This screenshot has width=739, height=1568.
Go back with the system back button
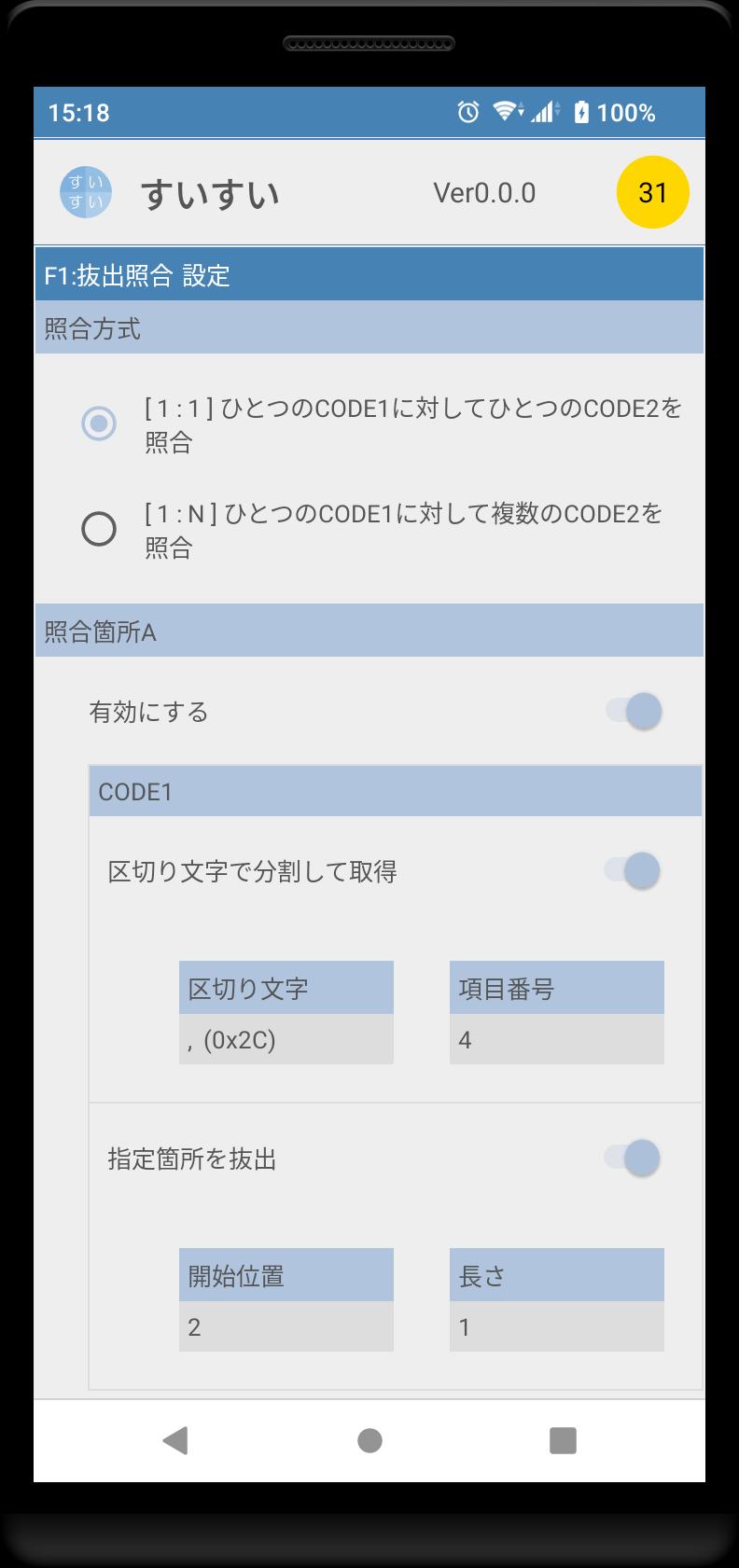click(175, 1440)
